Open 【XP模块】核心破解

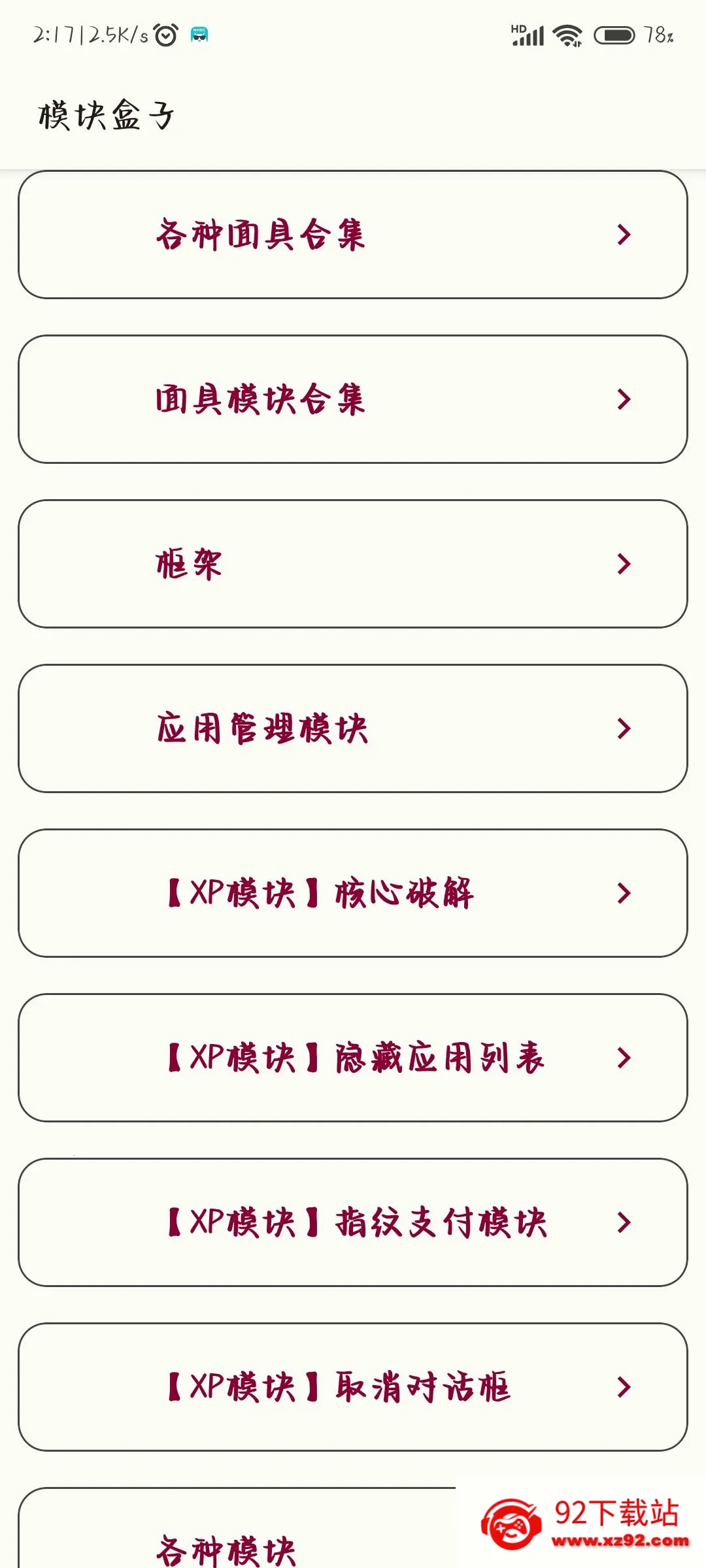pos(353,893)
